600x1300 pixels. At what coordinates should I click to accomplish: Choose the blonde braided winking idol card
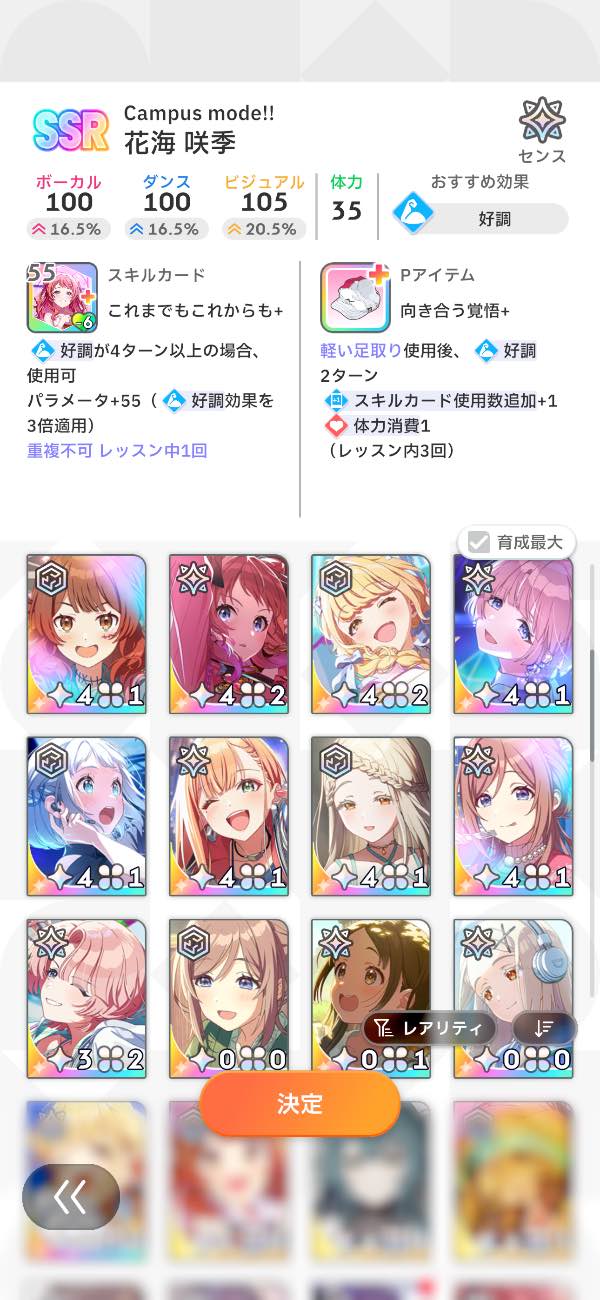coord(371,634)
